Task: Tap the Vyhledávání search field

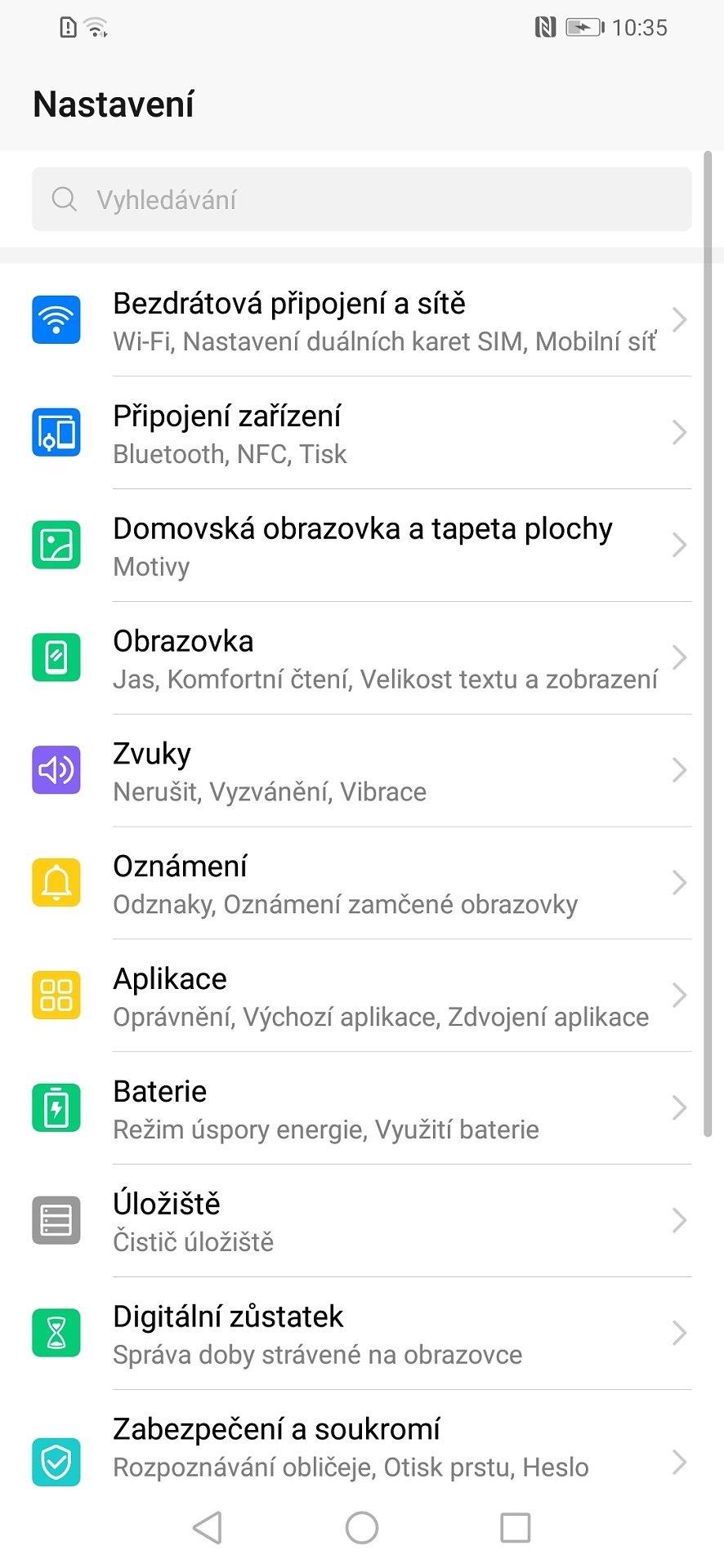Action: pos(361,199)
